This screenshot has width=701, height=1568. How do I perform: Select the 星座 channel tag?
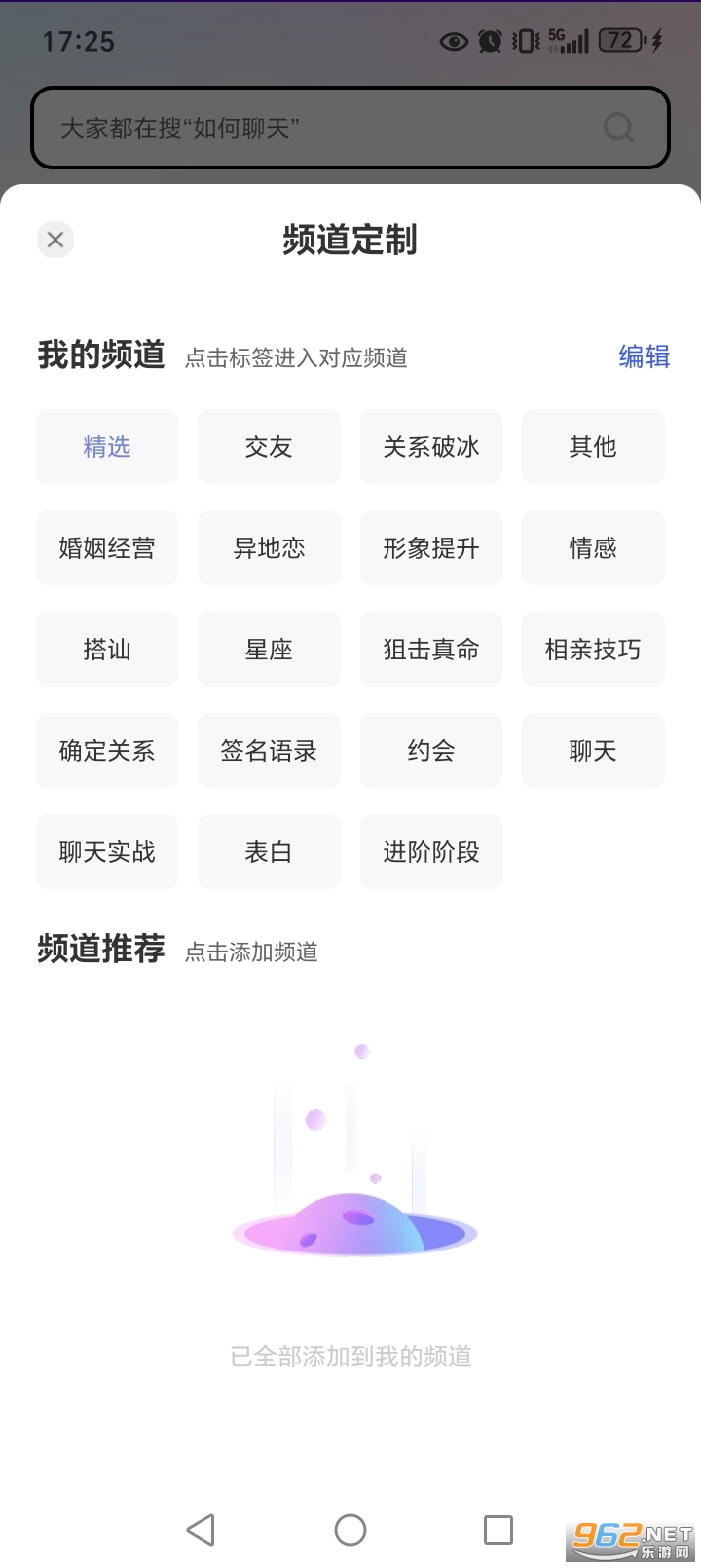269,649
